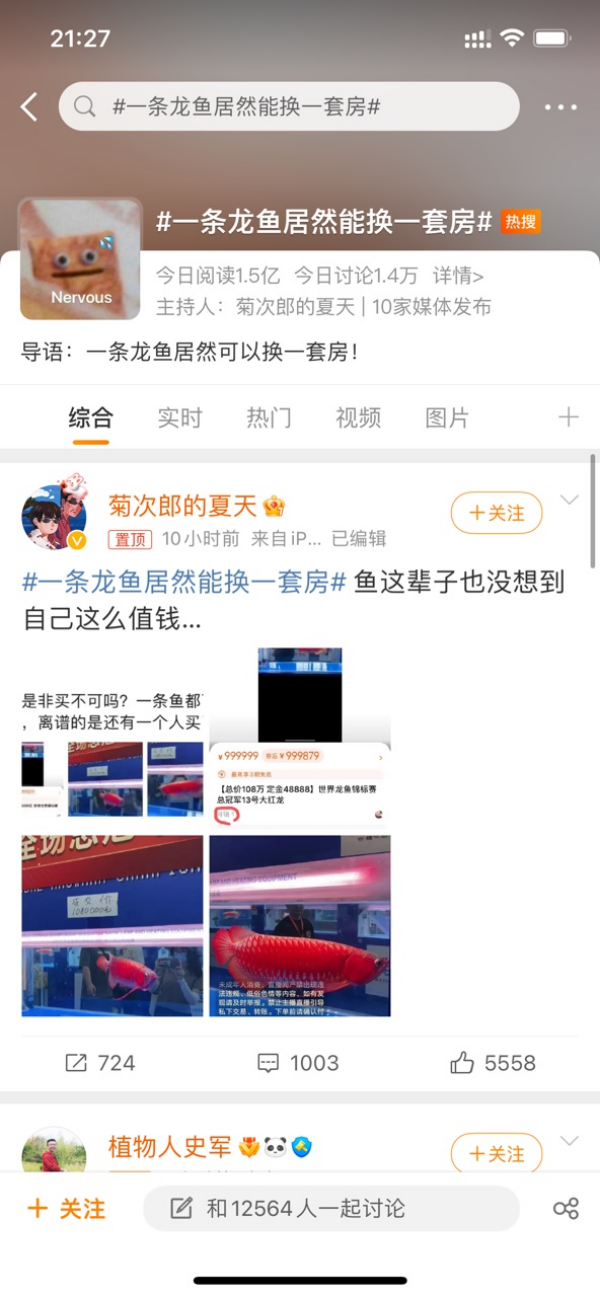Share the topic via the bottom share icon

pos(565,1208)
